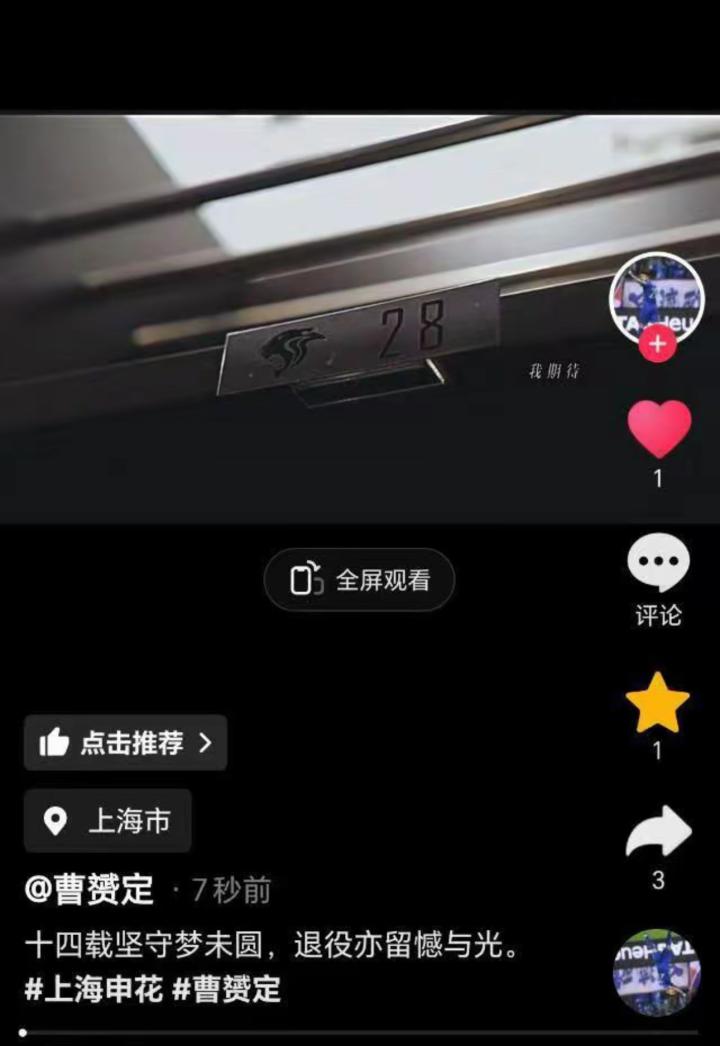The width and height of the screenshot is (720, 1046).
Task: Open the #上海申花 hashtag
Action: pos(92,989)
